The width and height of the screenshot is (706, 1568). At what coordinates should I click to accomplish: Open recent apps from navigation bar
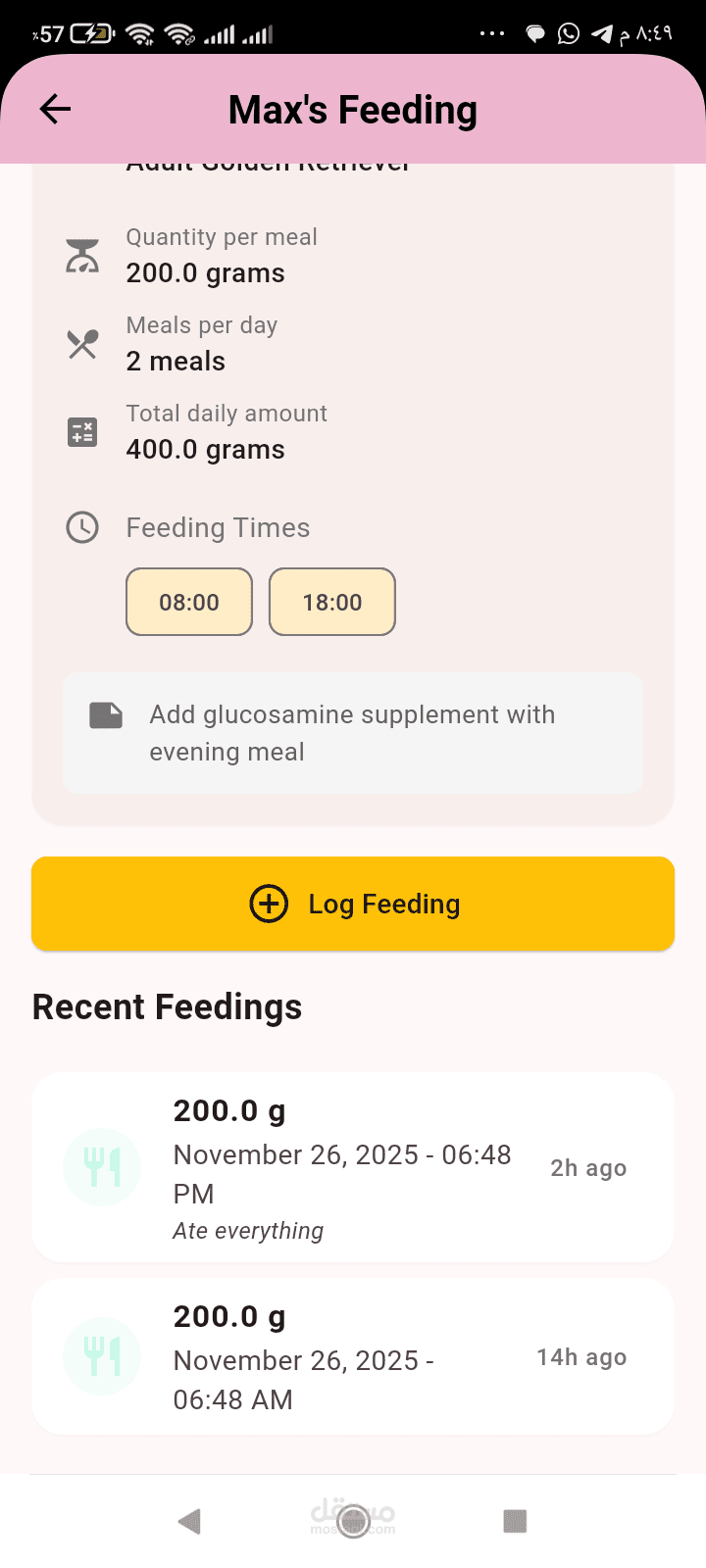515,1521
